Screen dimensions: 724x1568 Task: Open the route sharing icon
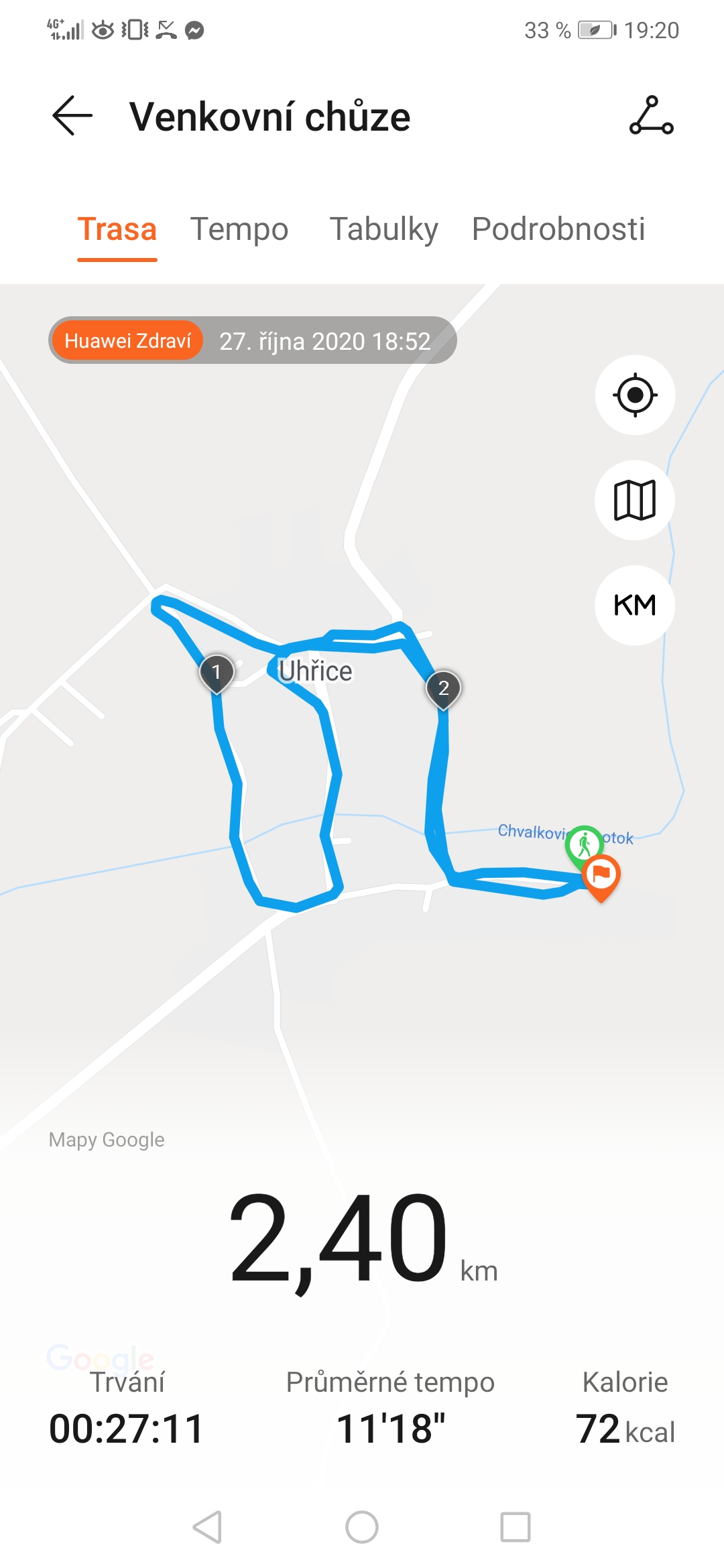click(x=651, y=116)
